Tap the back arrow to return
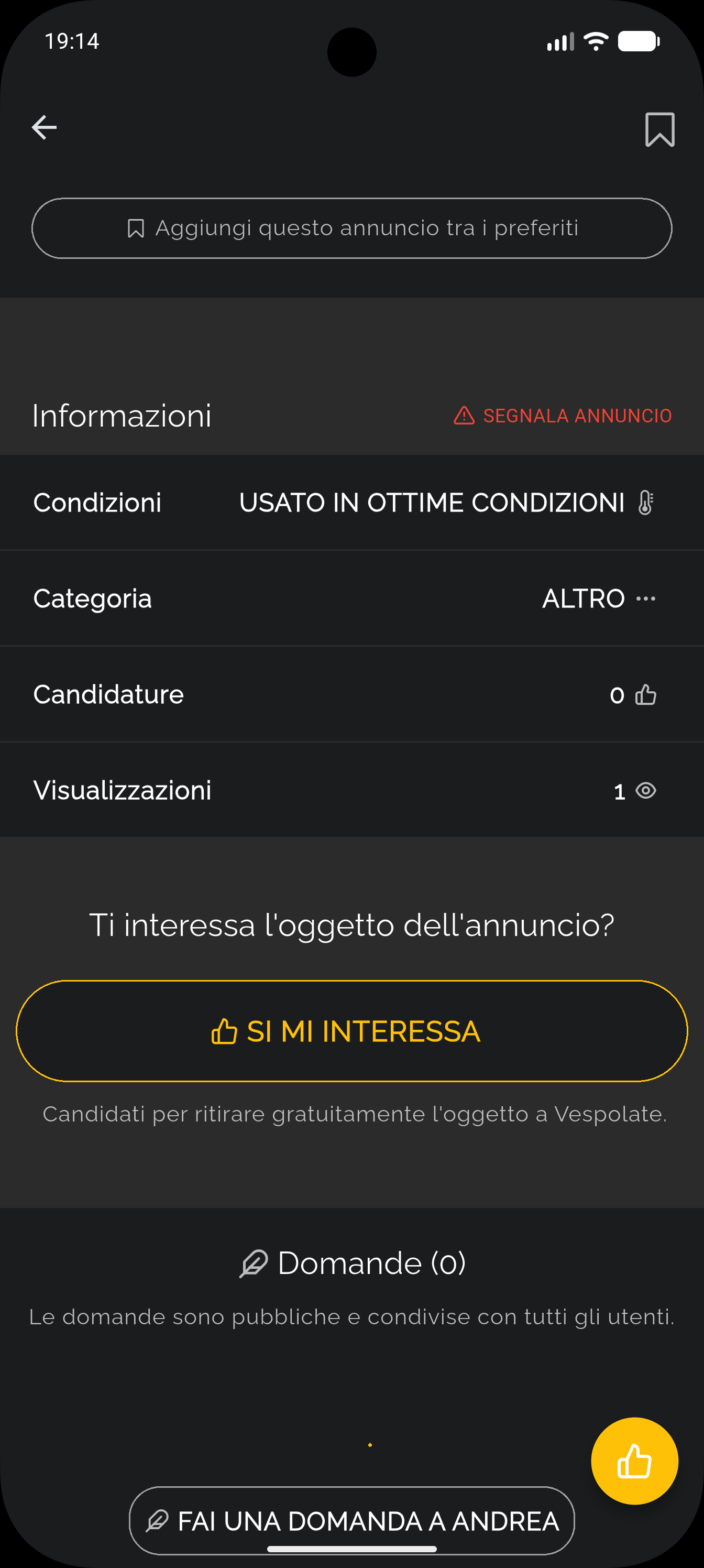 coord(44,127)
